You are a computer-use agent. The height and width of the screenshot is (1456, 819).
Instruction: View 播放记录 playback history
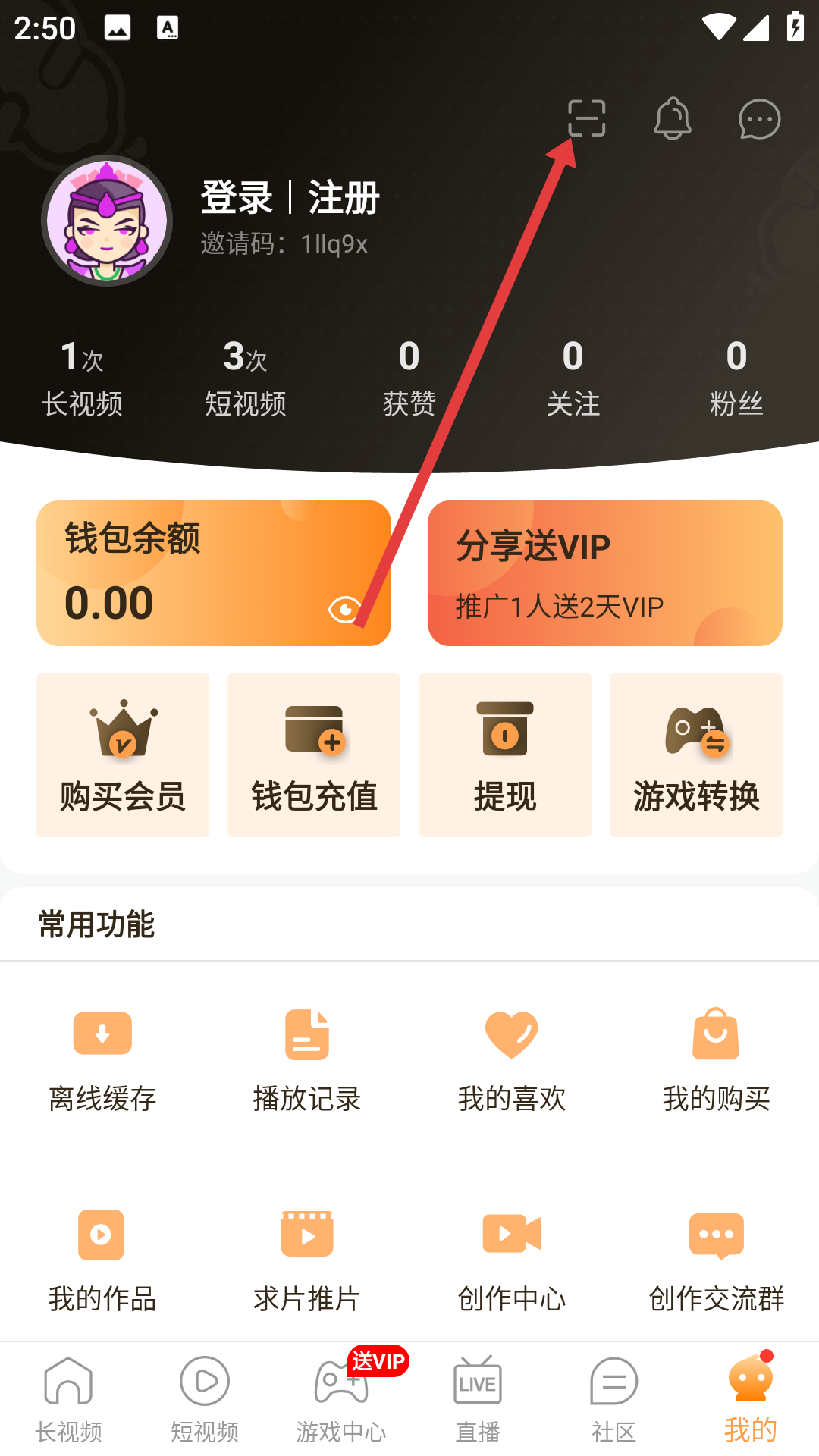click(306, 1033)
